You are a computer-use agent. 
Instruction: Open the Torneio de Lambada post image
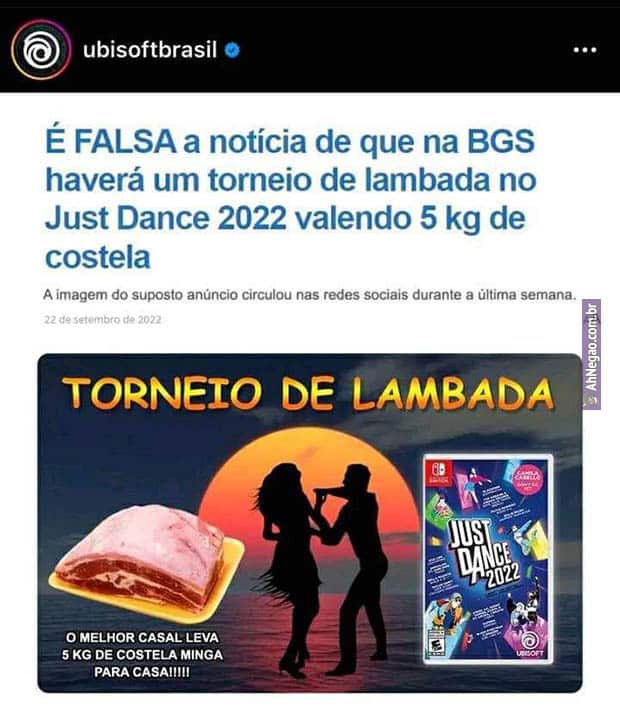click(310, 522)
